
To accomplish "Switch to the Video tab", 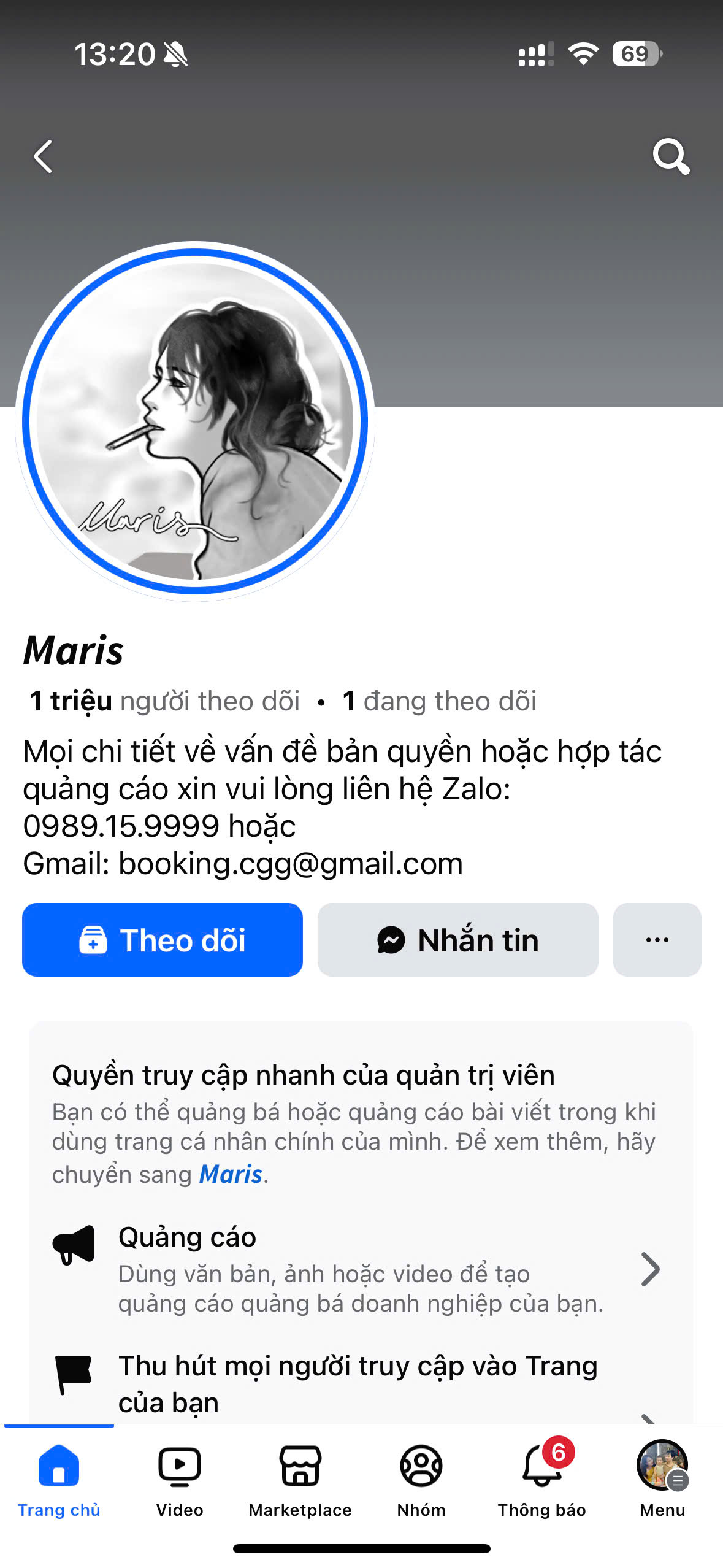I will (179, 1480).
